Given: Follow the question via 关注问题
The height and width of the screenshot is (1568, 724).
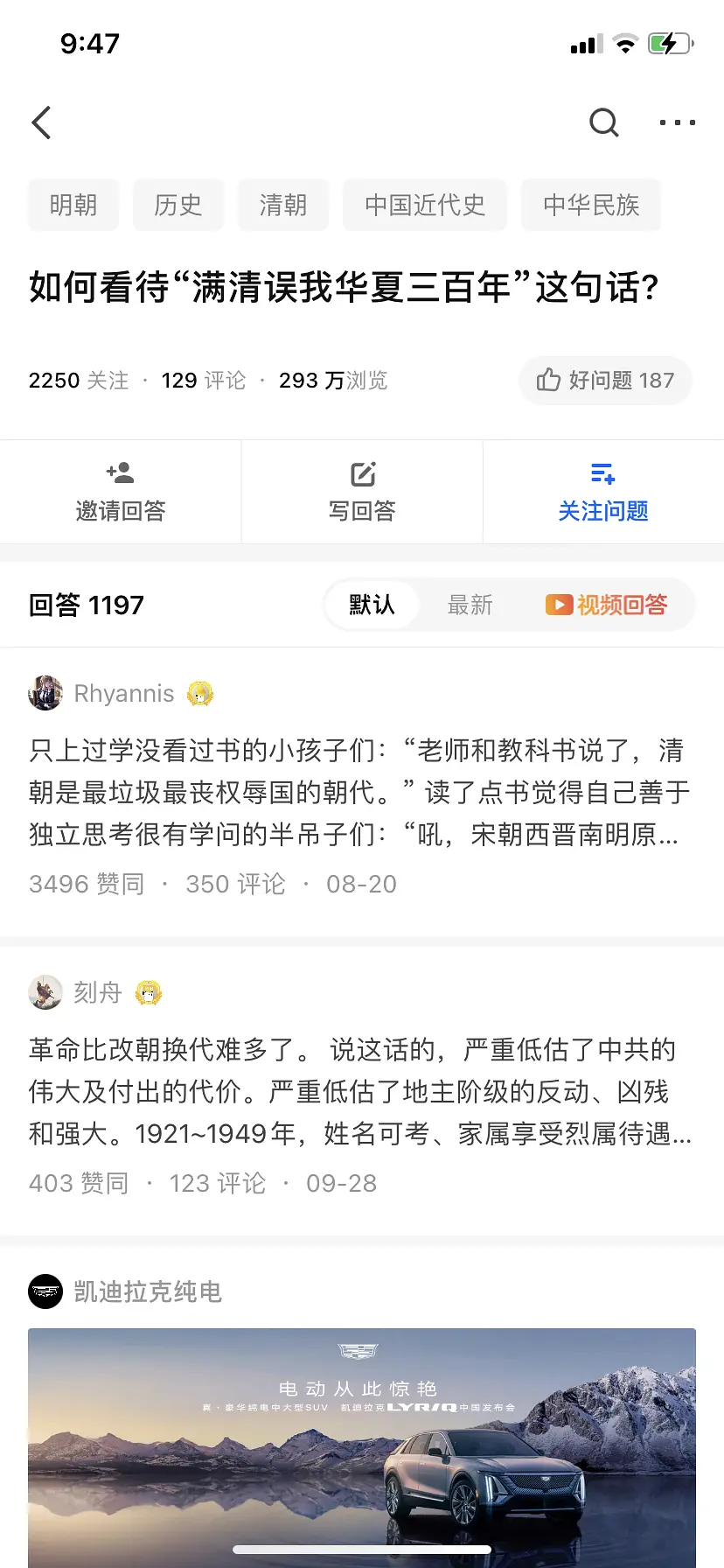Looking at the screenshot, I should 603,492.
